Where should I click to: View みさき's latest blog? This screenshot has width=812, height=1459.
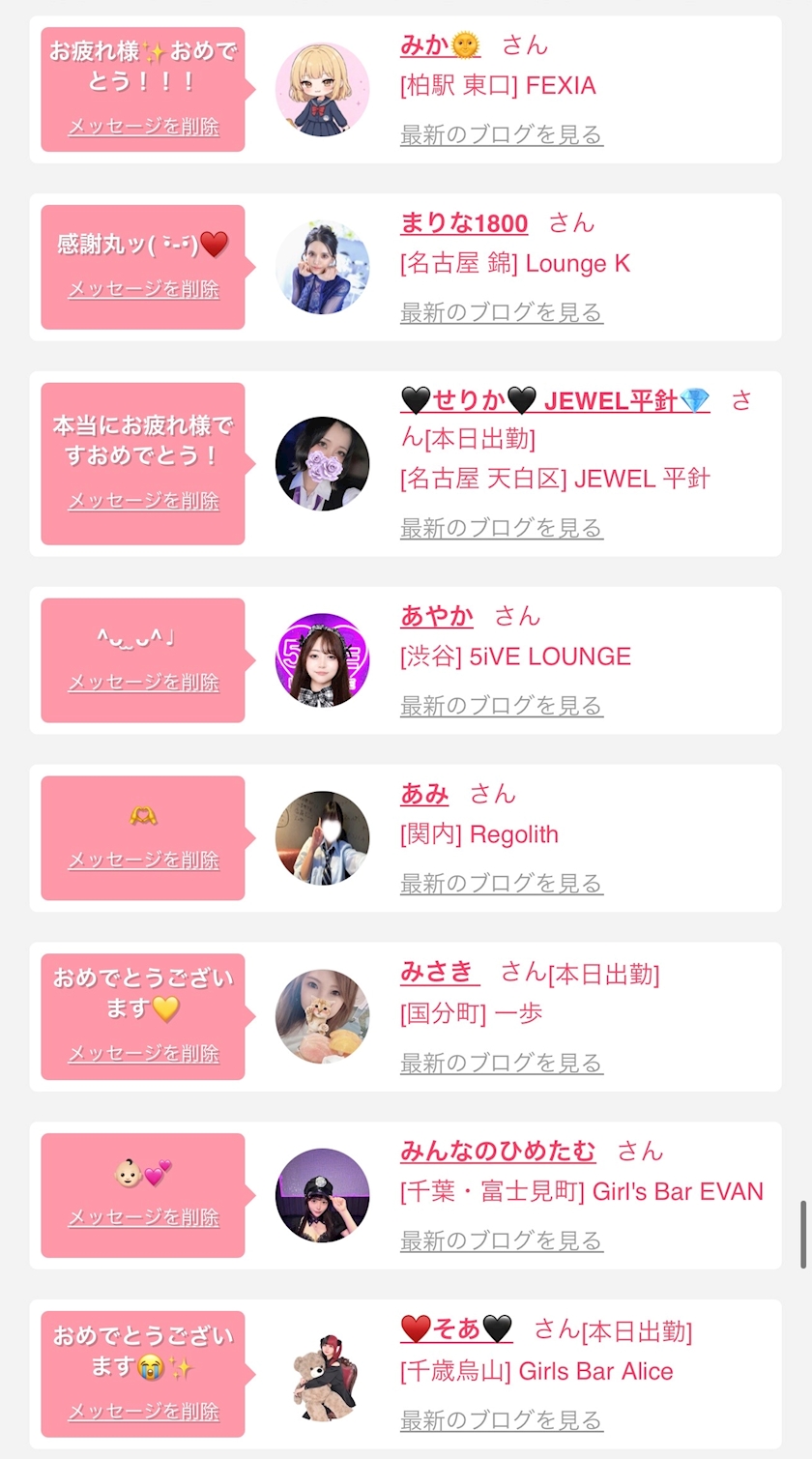click(502, 1064)
